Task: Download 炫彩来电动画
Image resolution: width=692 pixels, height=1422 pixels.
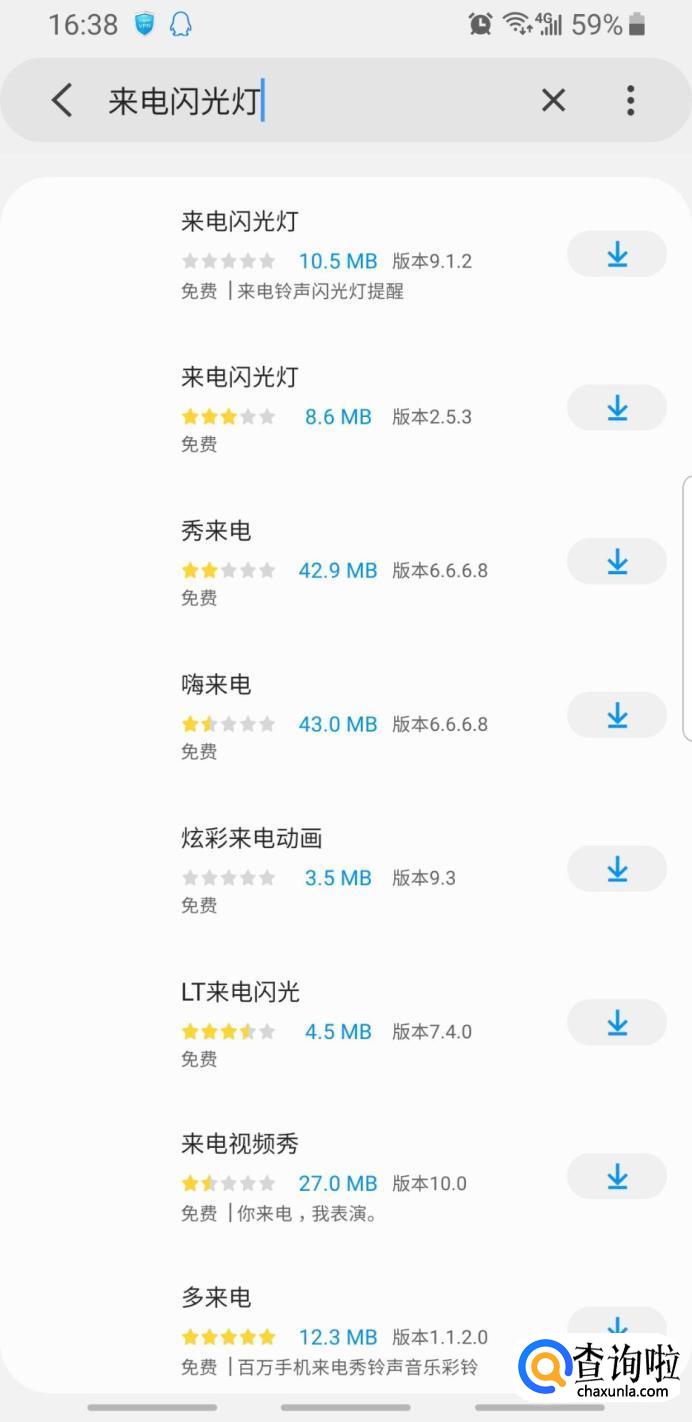Action: (616, 869)
